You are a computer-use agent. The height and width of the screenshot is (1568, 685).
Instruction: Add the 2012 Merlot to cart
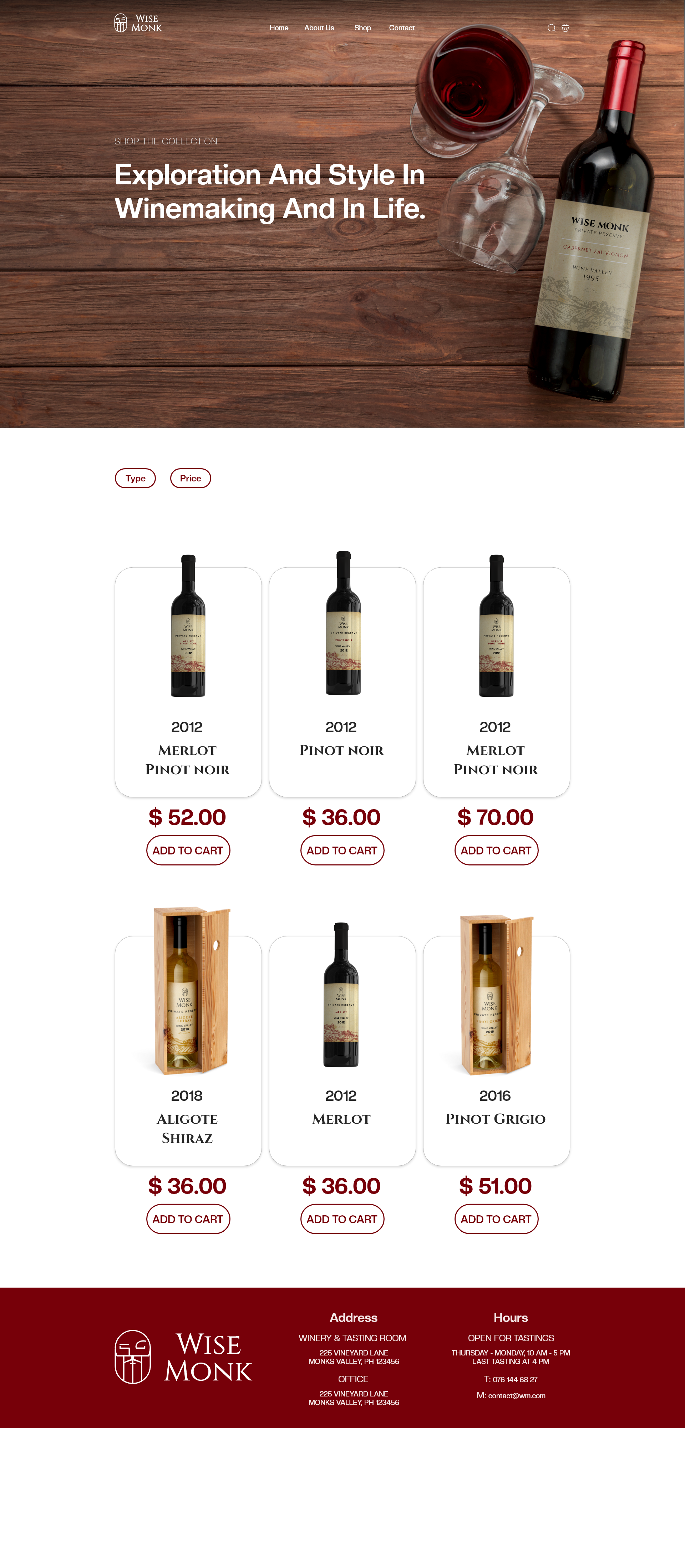point(341,1219)
